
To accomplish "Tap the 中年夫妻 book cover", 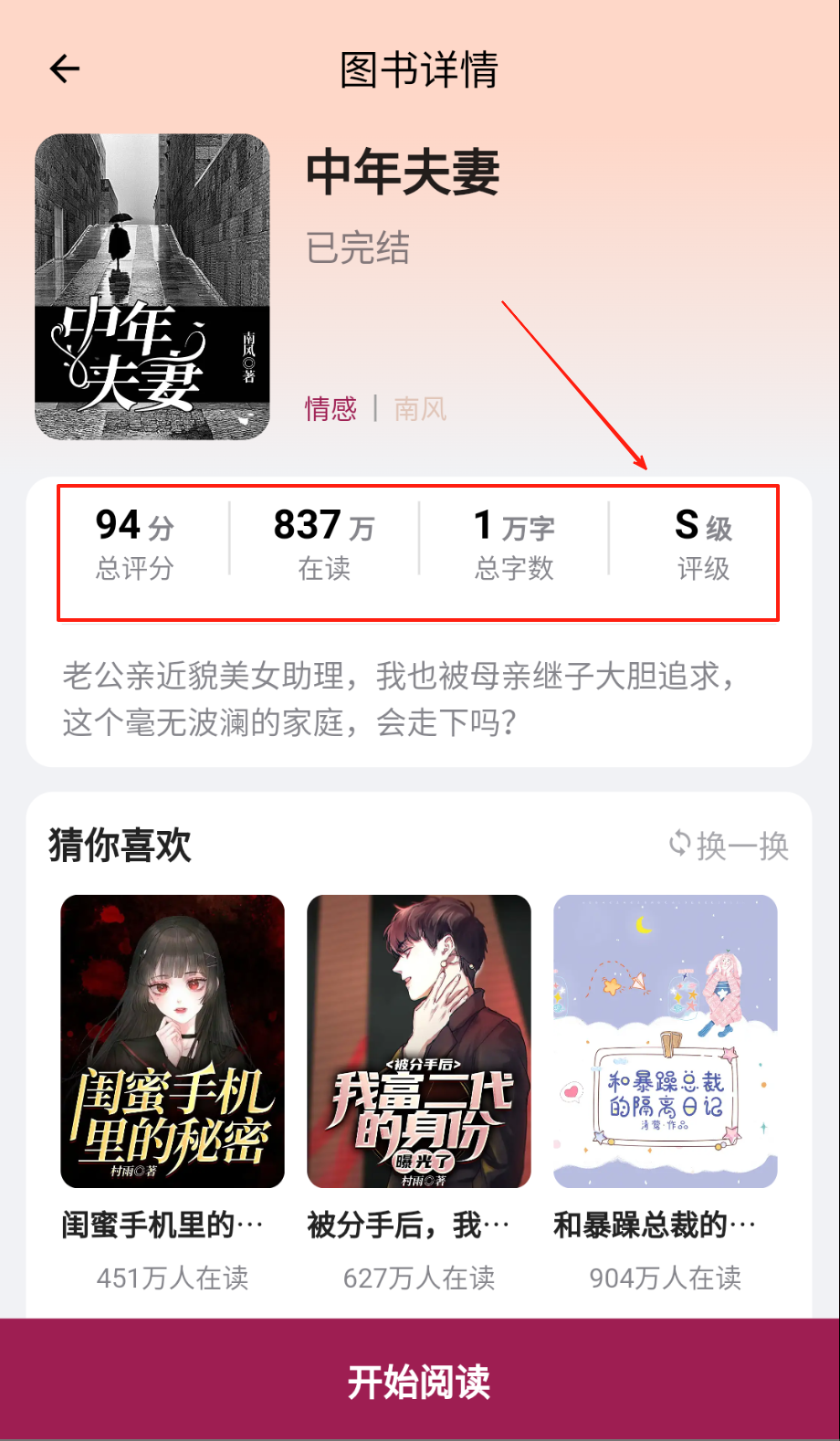I will click(152, 287).
